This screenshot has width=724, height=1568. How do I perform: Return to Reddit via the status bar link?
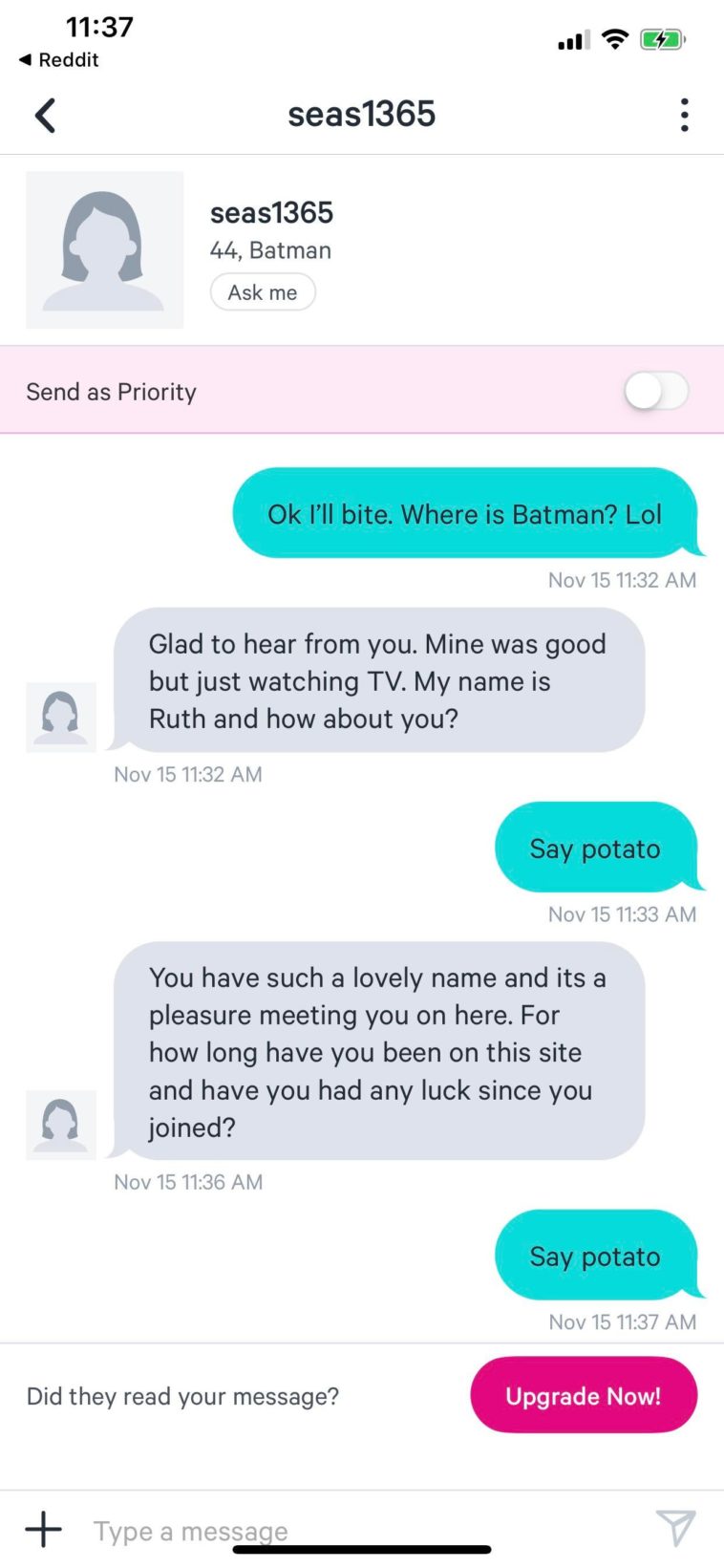[x=59, y=59]
